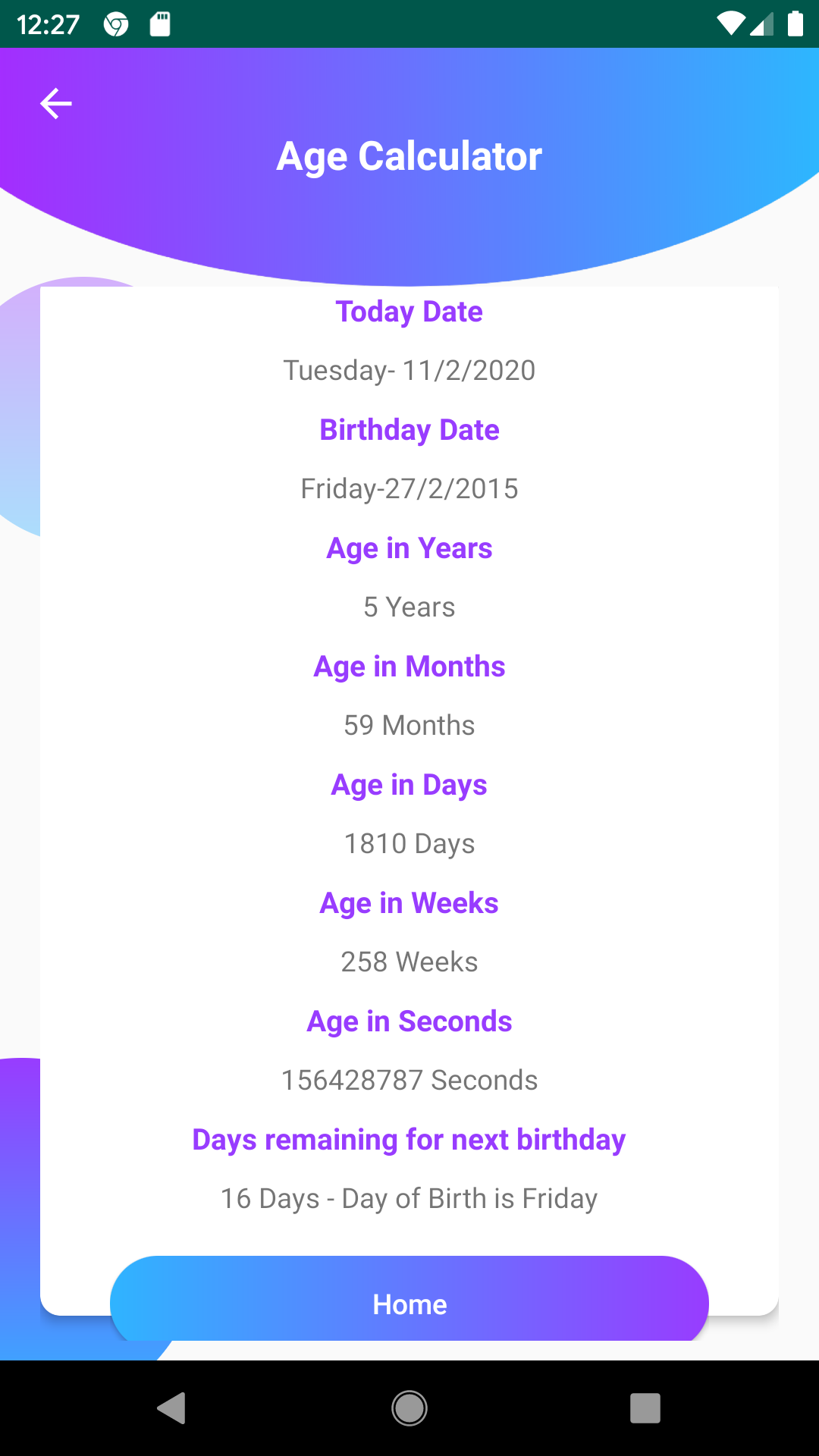Tap the Wi-Fi icon in the status bar
This screenshot has width=819, height=1456.
[x=730, y=24]
